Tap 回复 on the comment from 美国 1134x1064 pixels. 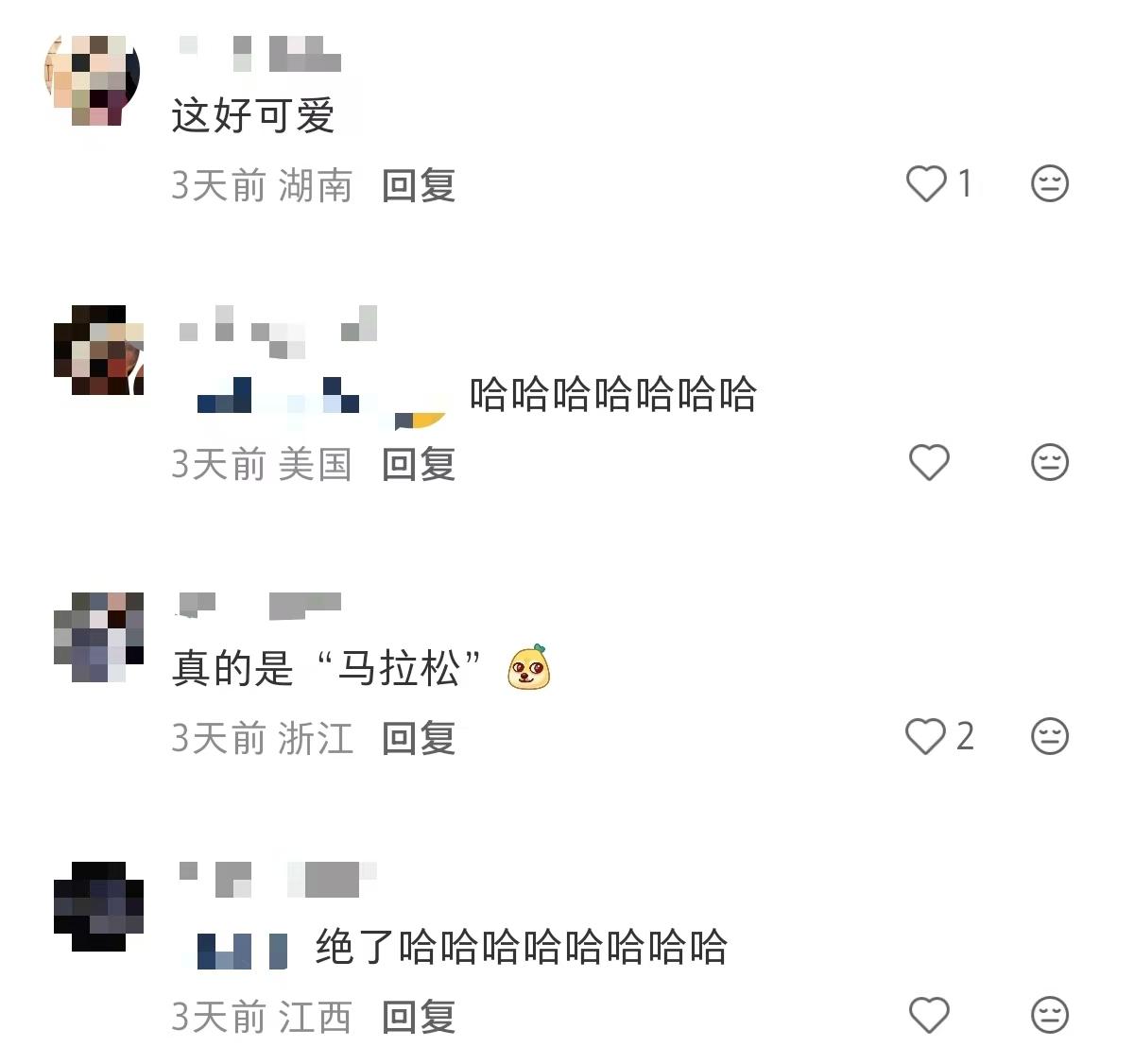pos(419,465)
